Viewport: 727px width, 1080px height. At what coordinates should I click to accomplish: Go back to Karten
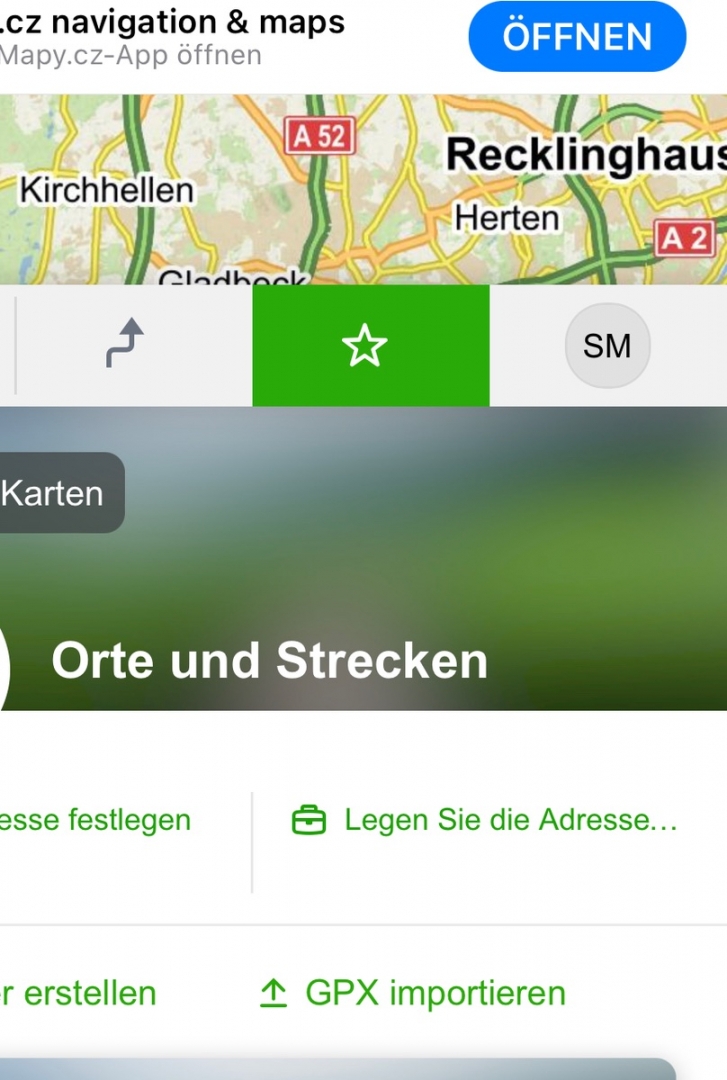point(55,492)
